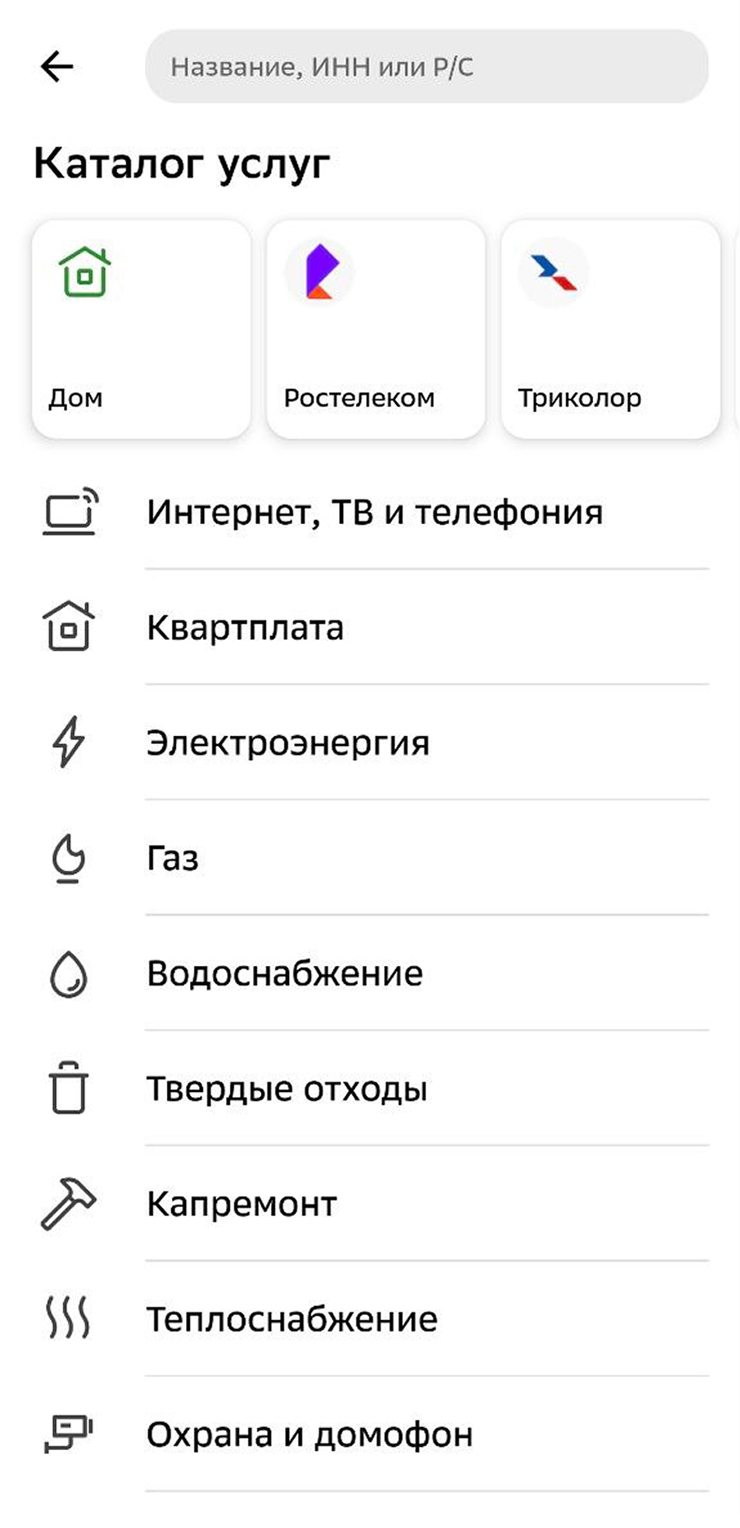
Task: Select the Ростелеком card
Action: [x=375, y=329]
